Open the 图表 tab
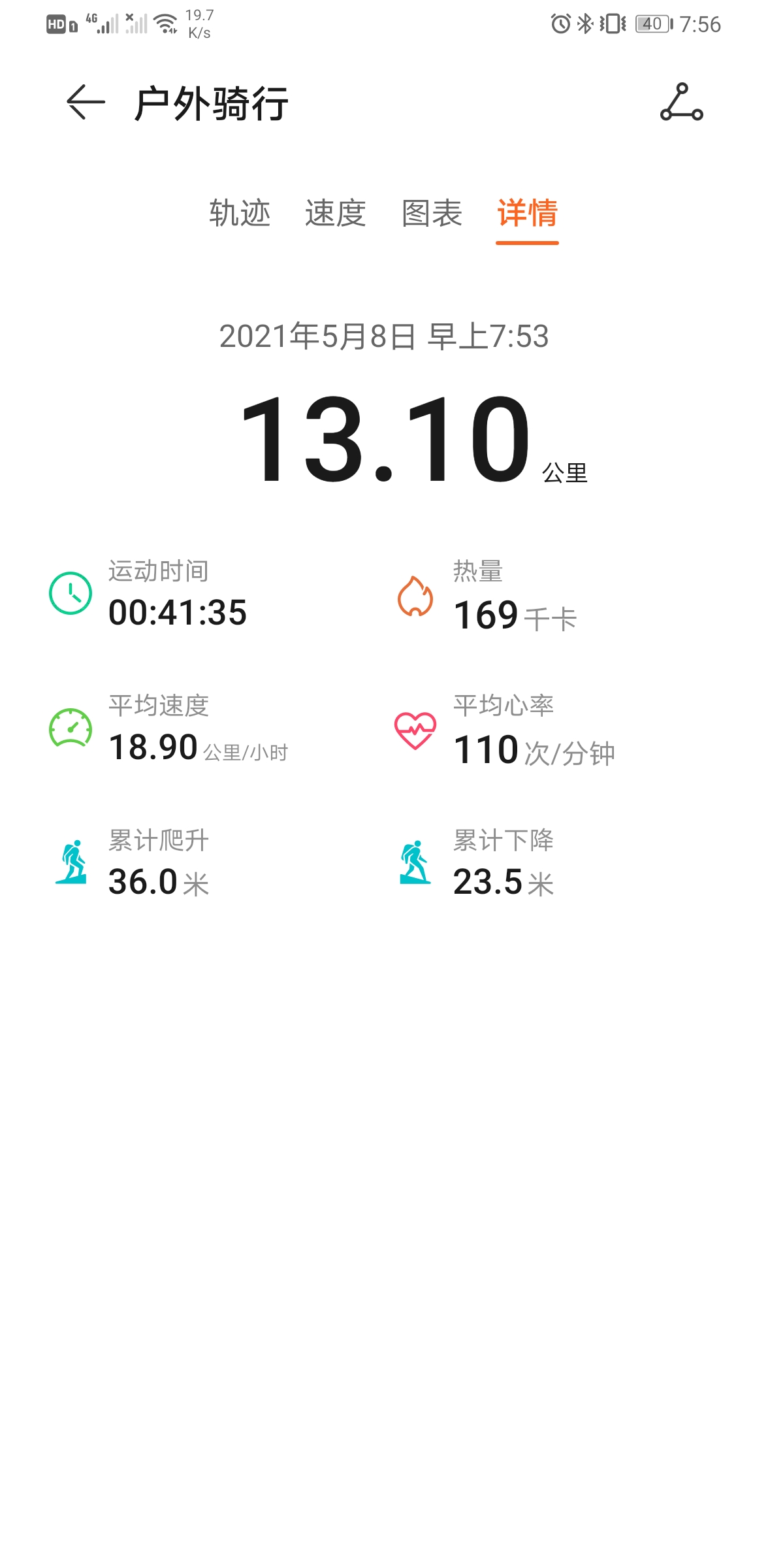 click(x=432, y=213)
